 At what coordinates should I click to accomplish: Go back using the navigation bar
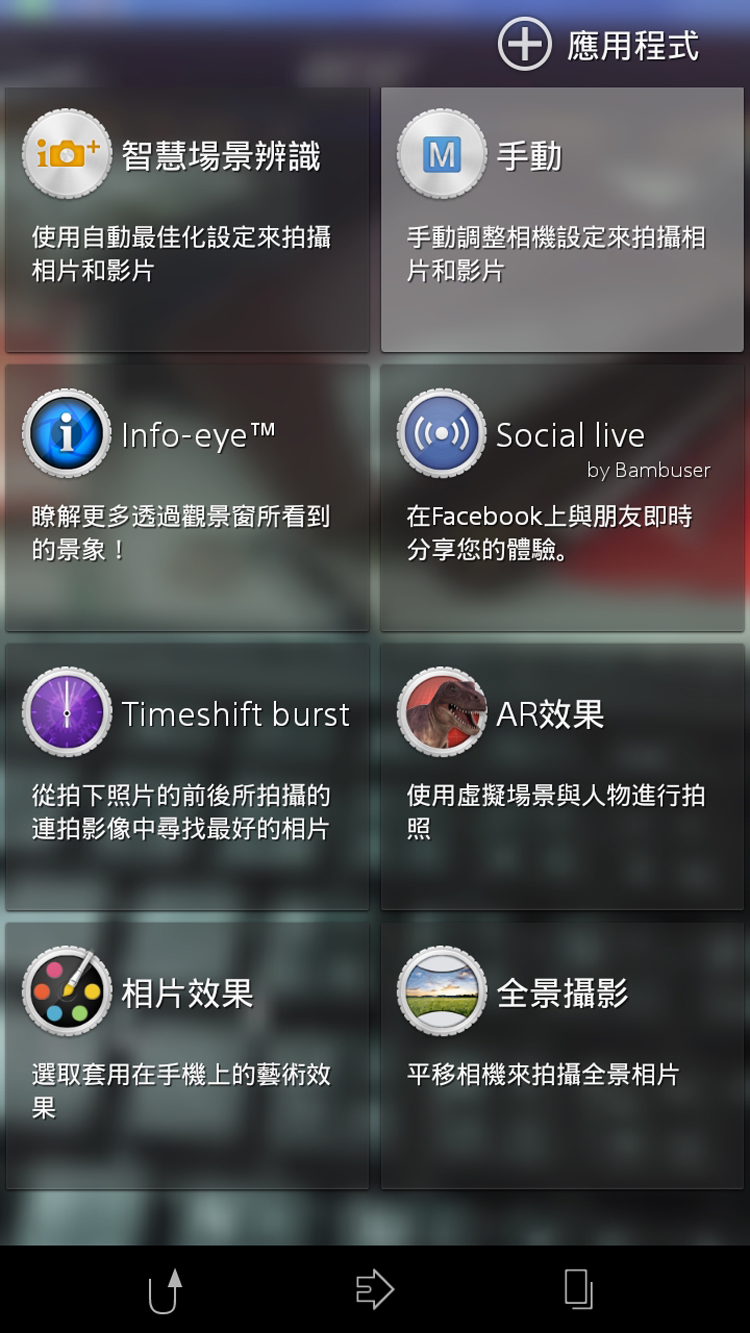point(165,1289)
